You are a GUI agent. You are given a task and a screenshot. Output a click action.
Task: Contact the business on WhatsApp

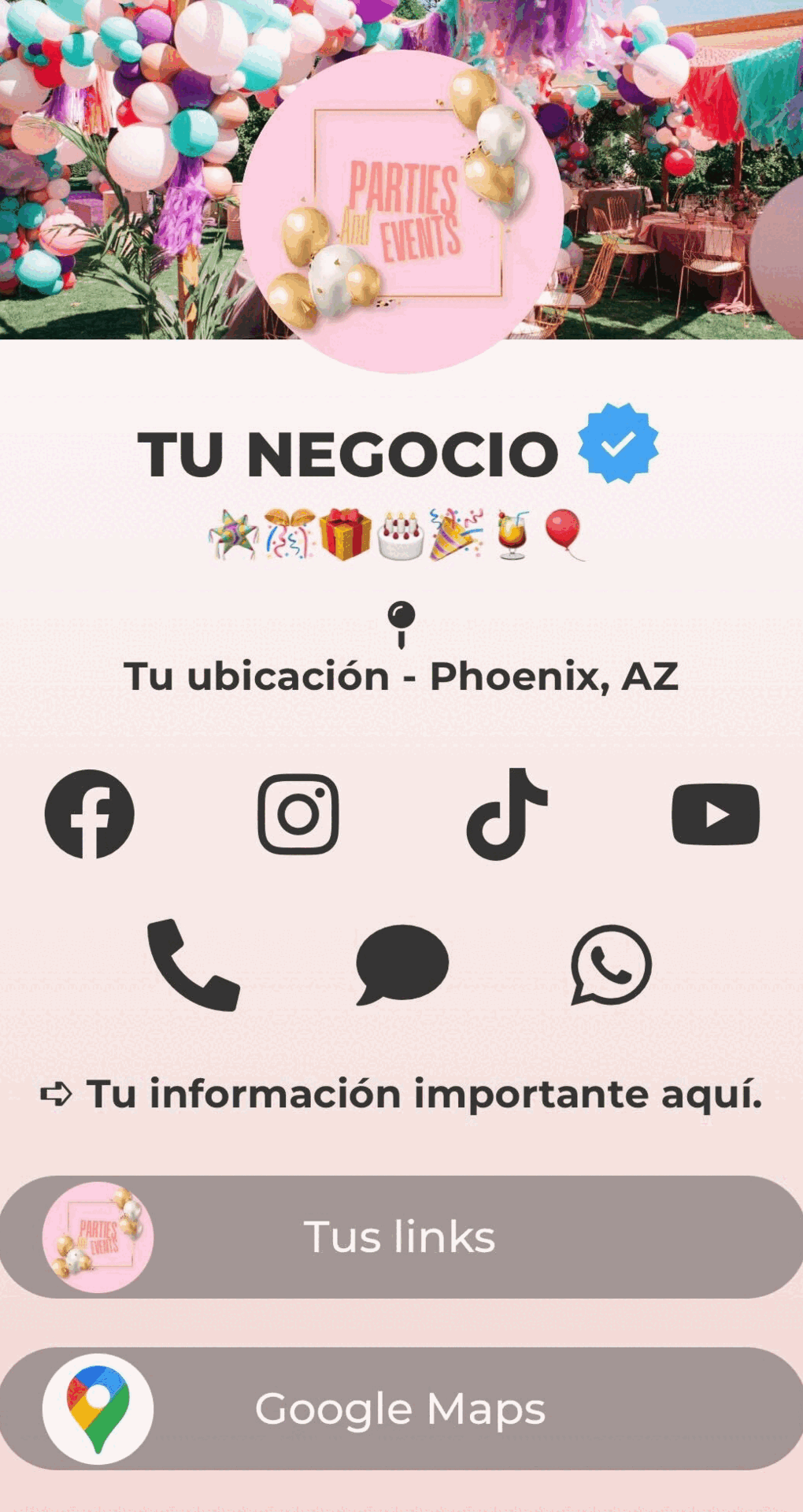611,964
